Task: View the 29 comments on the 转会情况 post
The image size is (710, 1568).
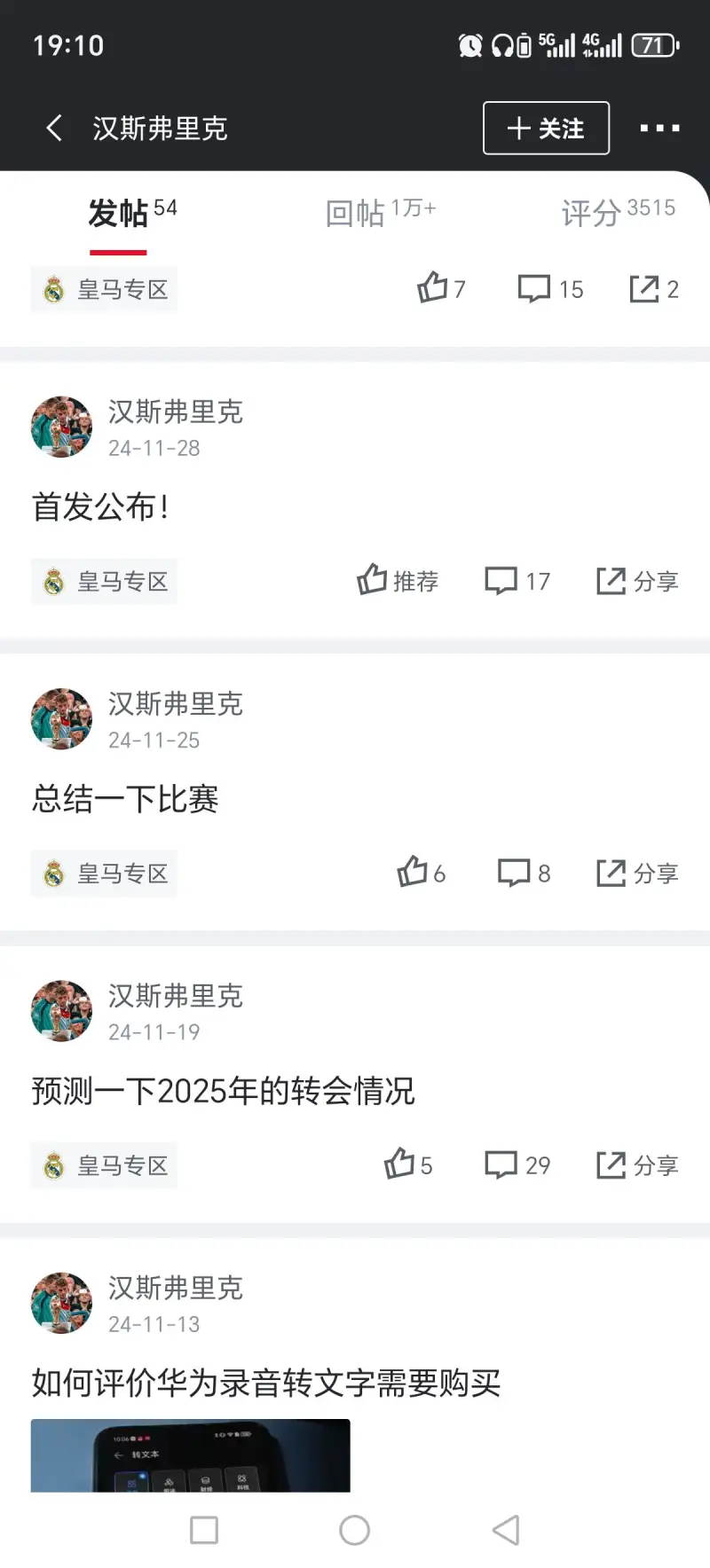Action: [x=517, y=1164]
